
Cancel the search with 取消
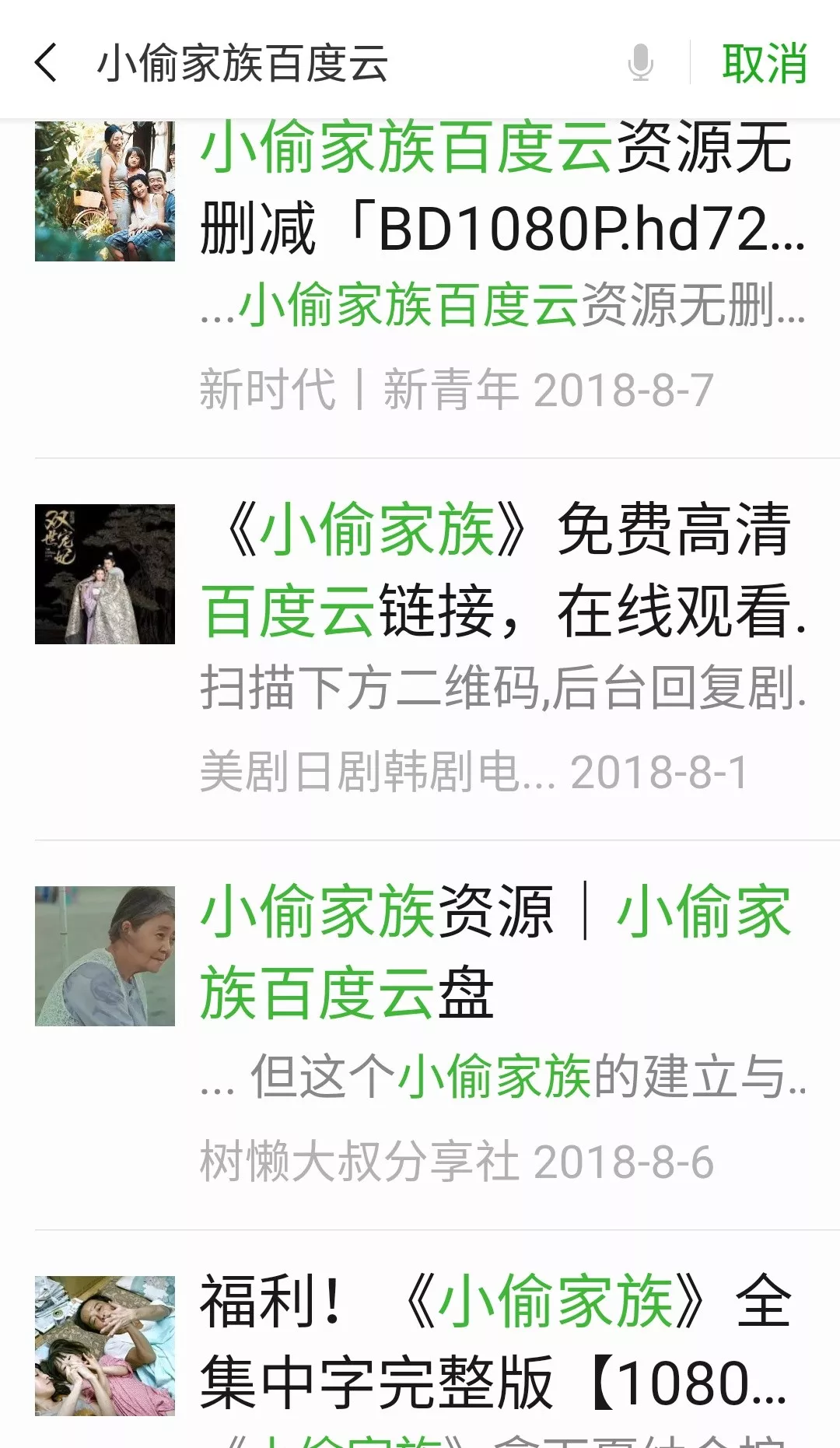point(764,62)
